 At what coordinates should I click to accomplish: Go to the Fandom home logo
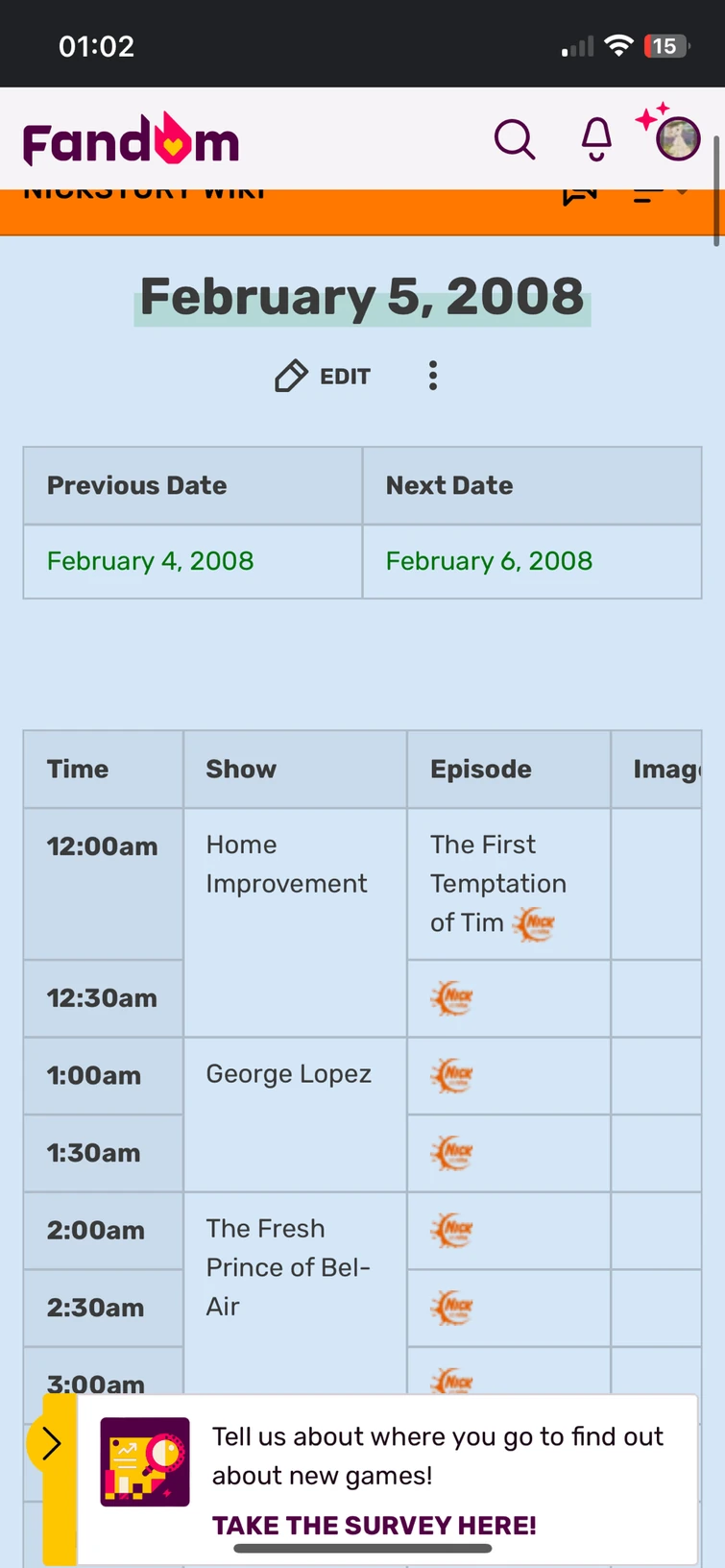pos(132,141)
